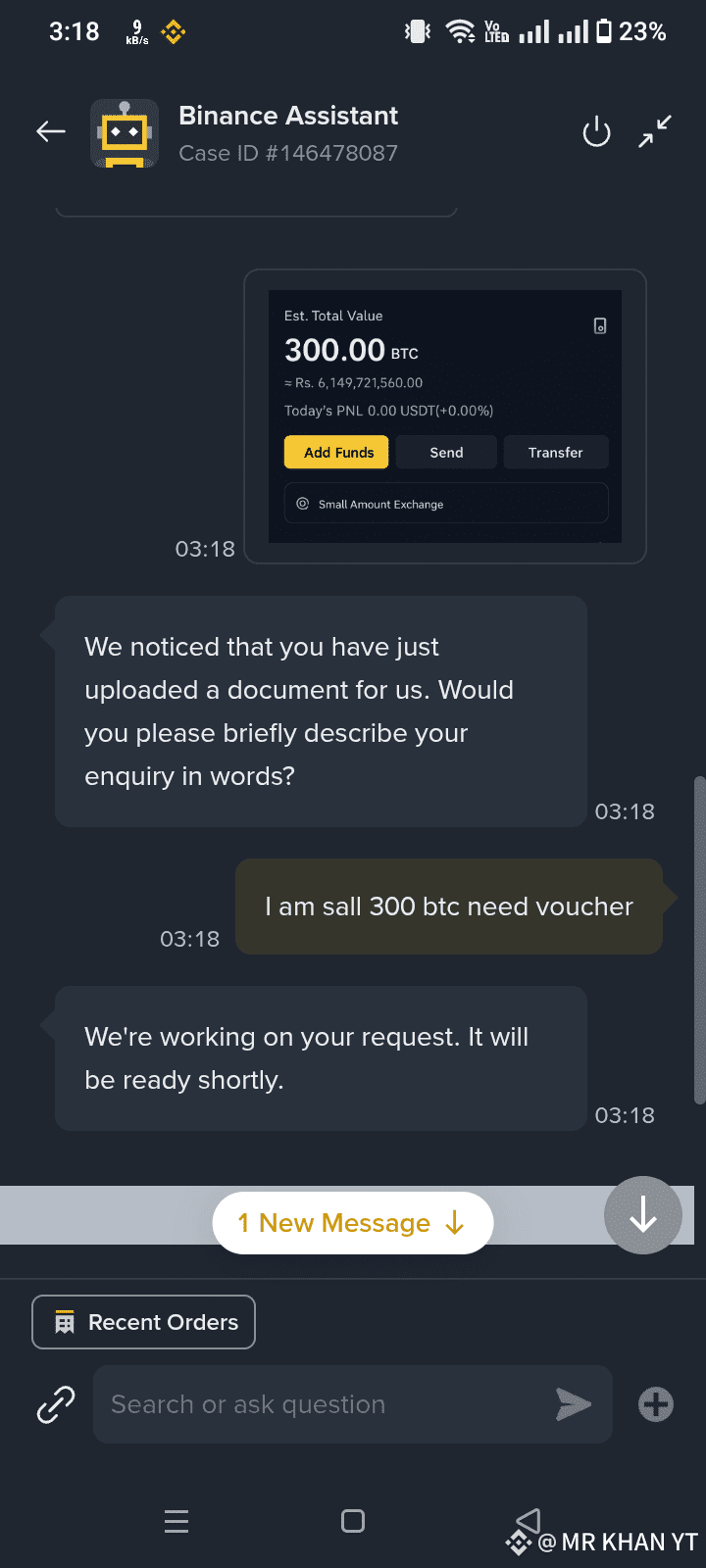End the chat with the power icon
Screen dimensions: 706x1568
pos(596,132)
